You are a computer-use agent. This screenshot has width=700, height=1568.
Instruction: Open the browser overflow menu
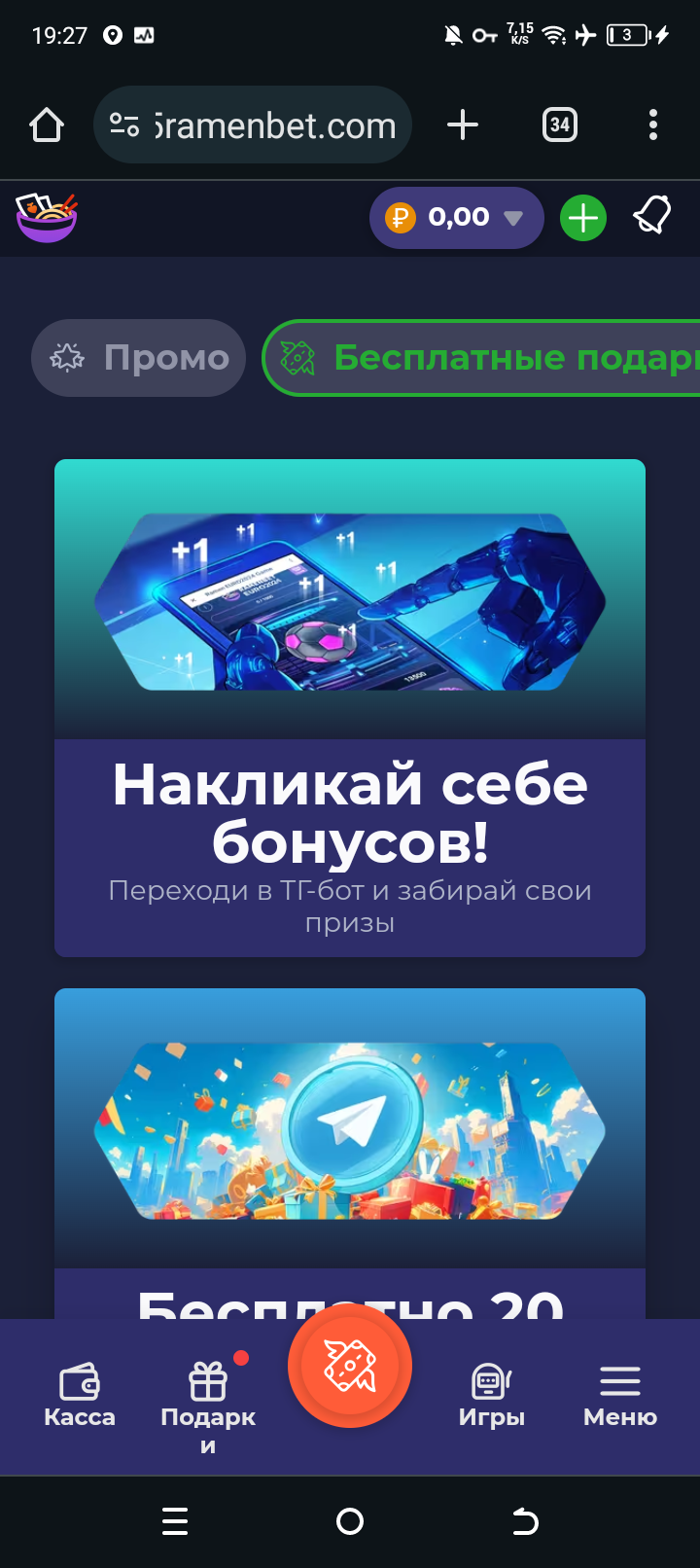coord(652,125)
